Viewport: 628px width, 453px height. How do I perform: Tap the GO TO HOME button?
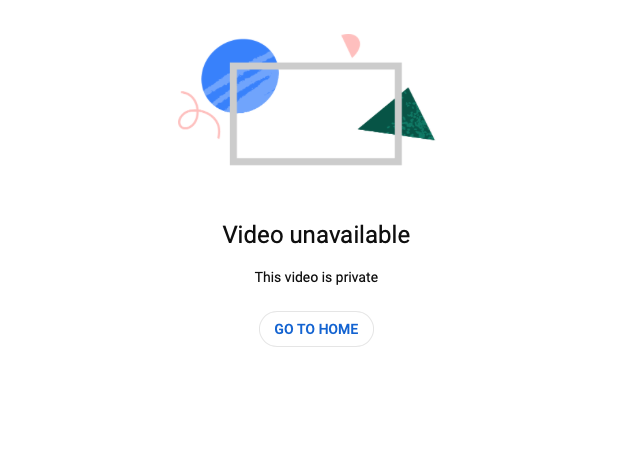(316, 329)
